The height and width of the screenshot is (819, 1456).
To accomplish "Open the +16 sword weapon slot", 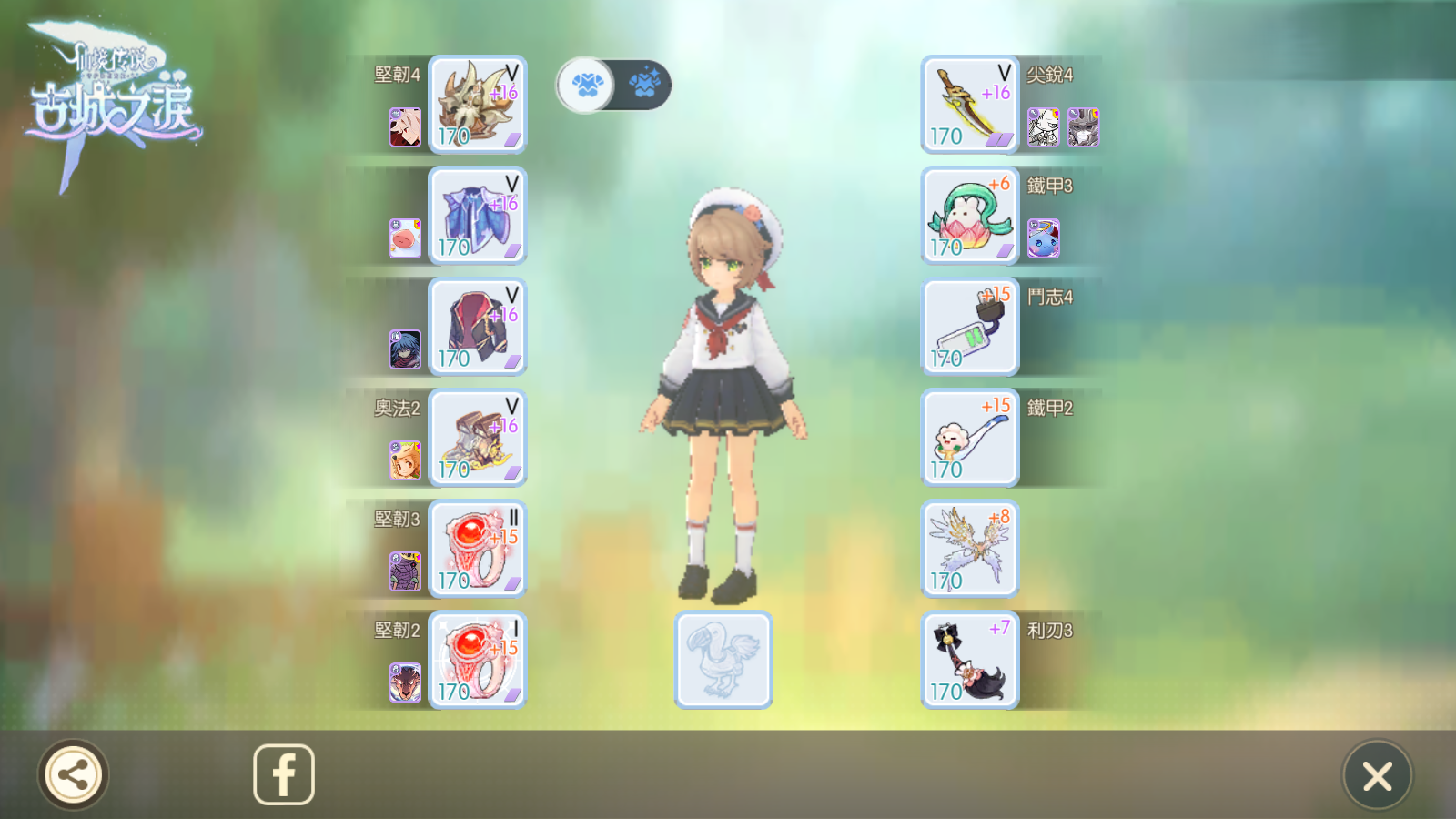I will pos(970,104).
